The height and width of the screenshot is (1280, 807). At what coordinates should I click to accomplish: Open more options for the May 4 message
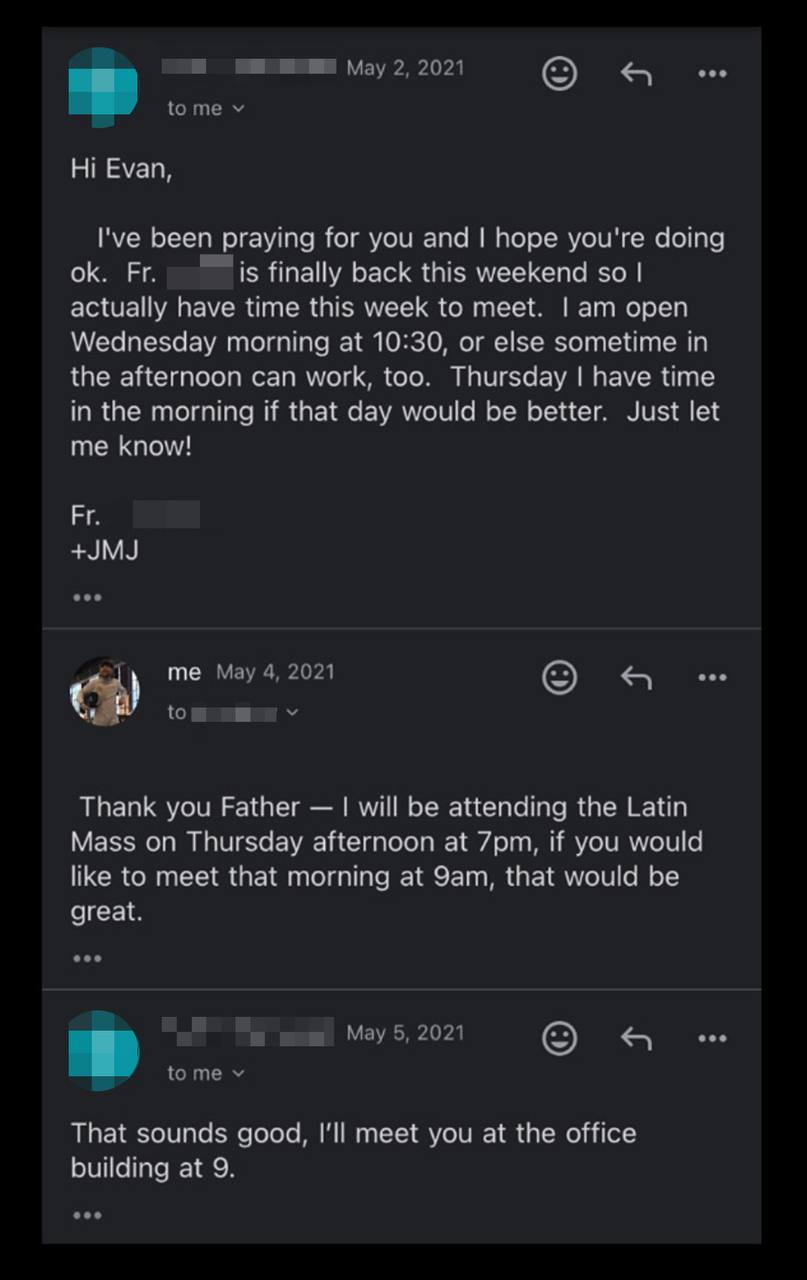point(712,678)
